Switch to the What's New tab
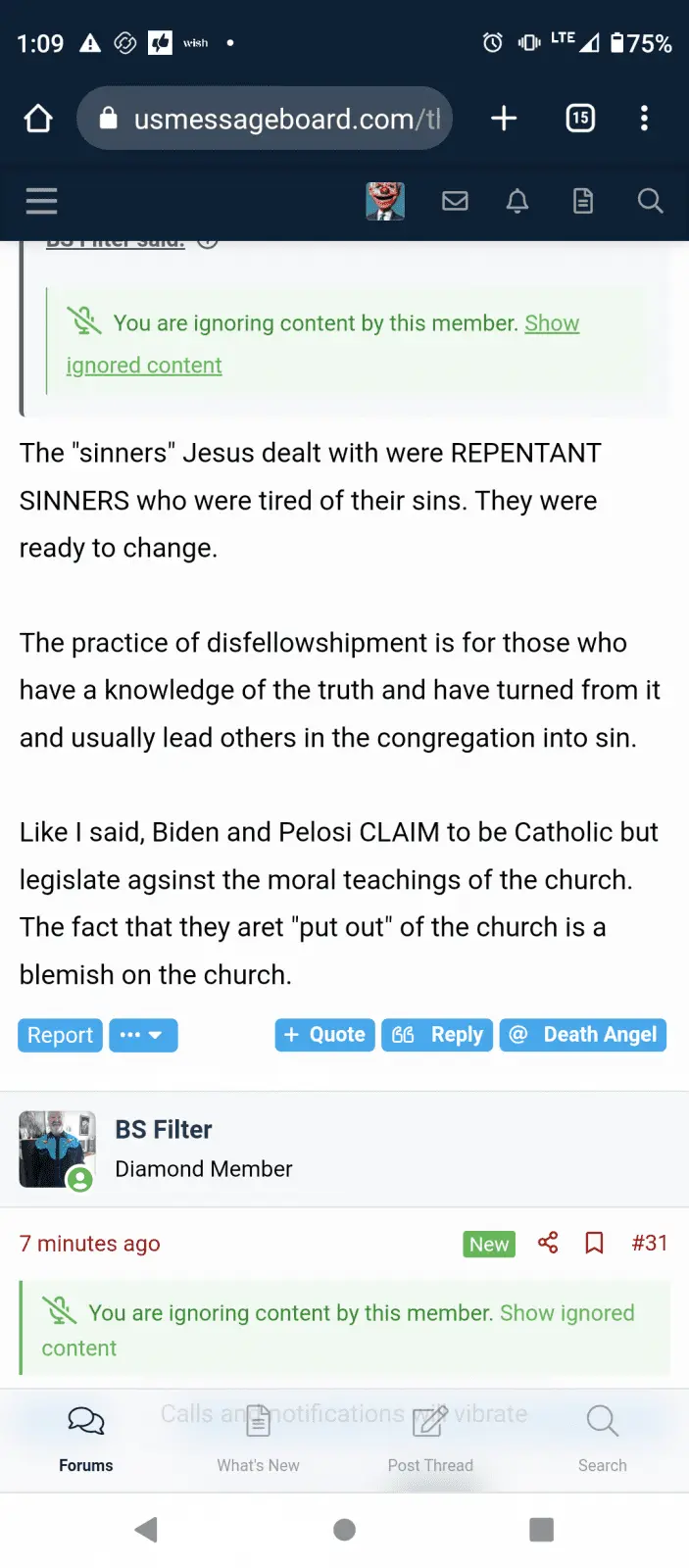 click(x=258, y=1439)
